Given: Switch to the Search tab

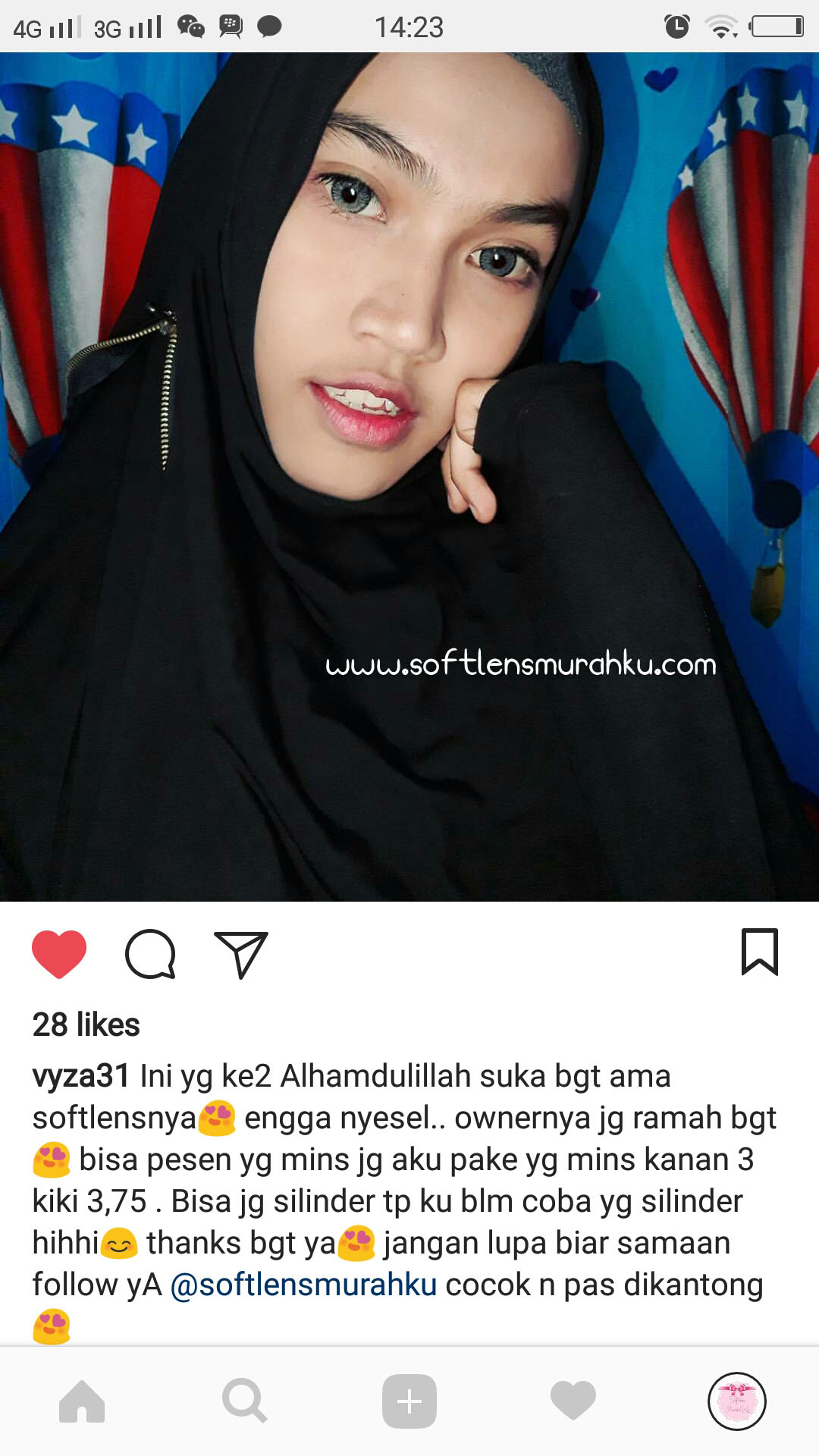Looking at the screenshot, I should click(245, 1401).
